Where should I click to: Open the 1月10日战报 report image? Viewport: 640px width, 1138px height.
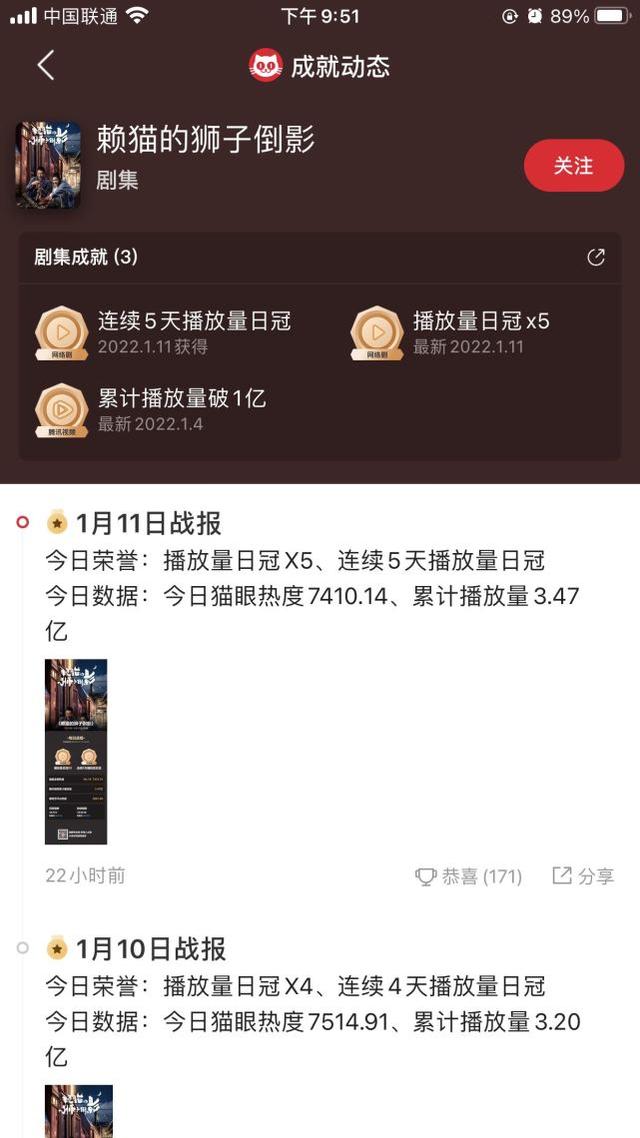point(78,1111)
